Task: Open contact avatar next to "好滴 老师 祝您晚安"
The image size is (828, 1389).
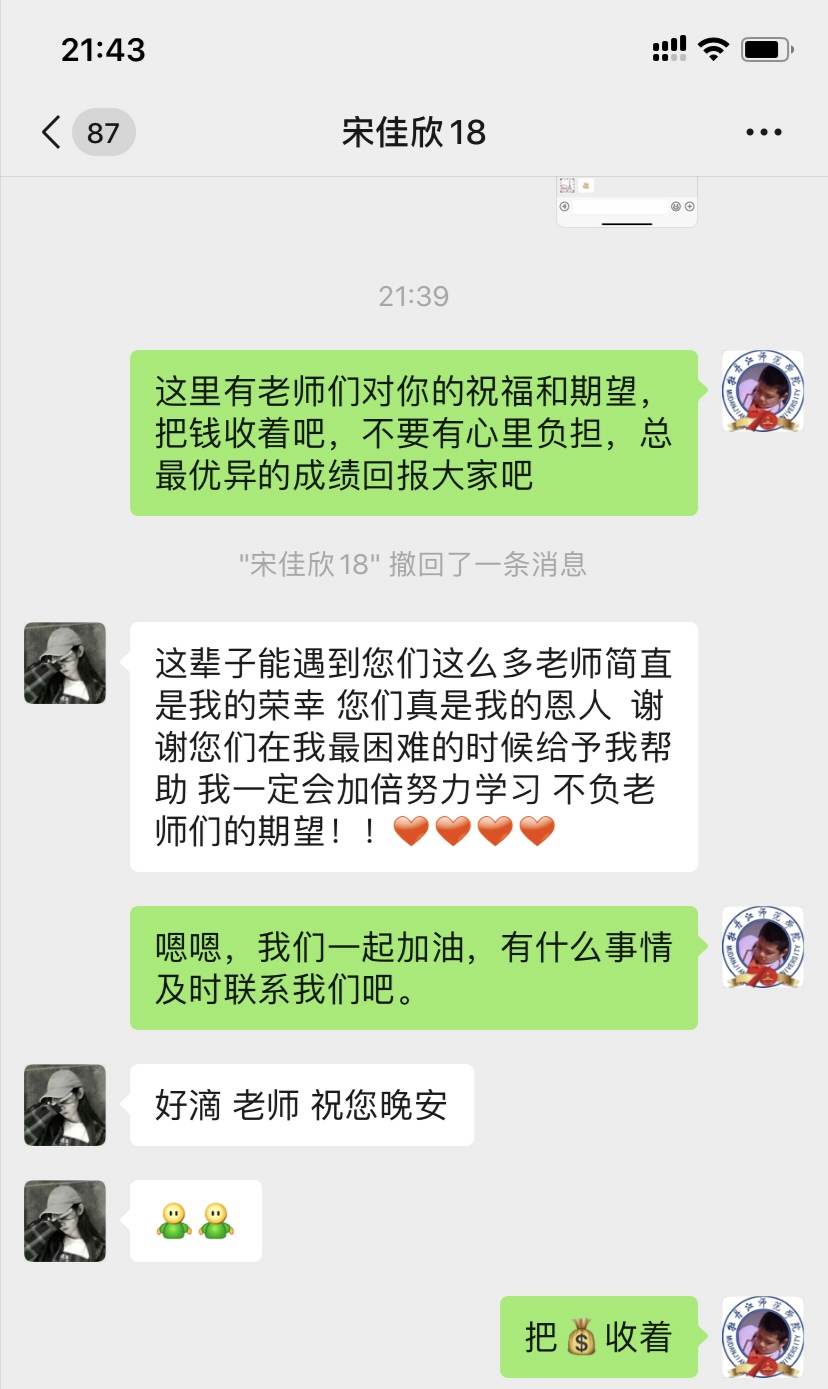Action: (65, 1105)
